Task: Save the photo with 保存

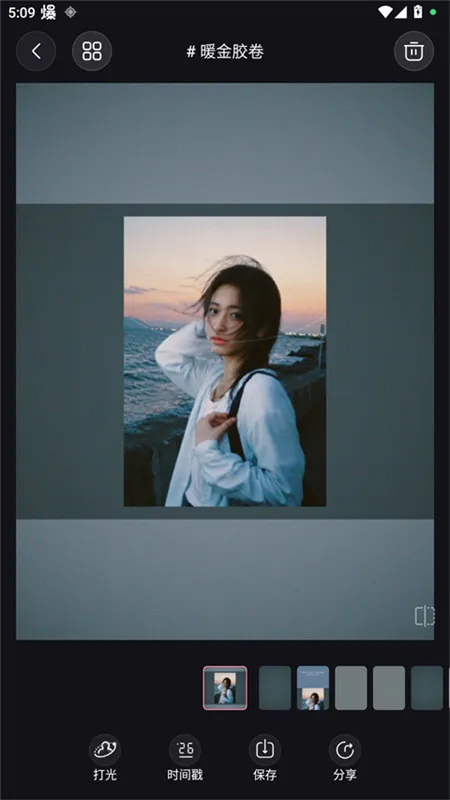Action: pyautogui.click(x=265, y=758)
